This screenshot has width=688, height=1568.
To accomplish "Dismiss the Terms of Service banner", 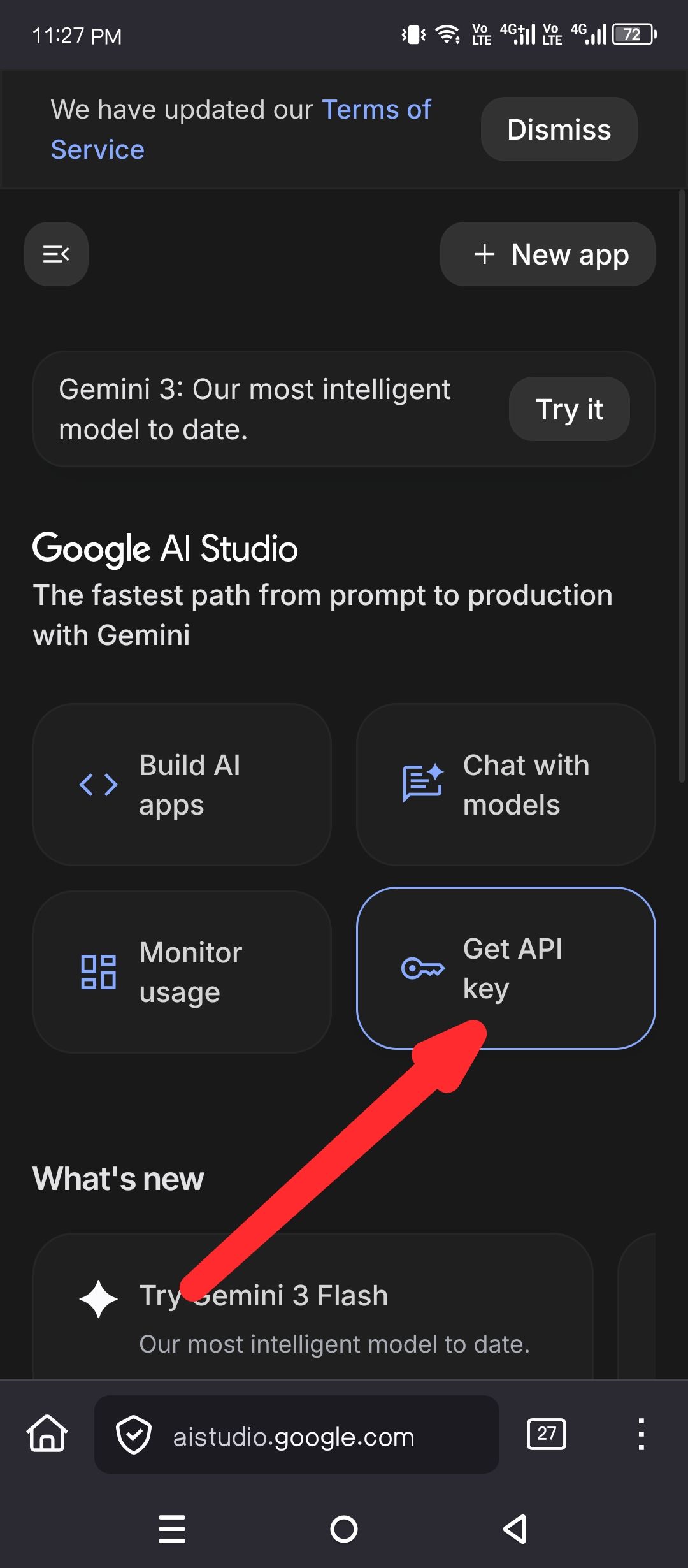I will coord(558,129).
